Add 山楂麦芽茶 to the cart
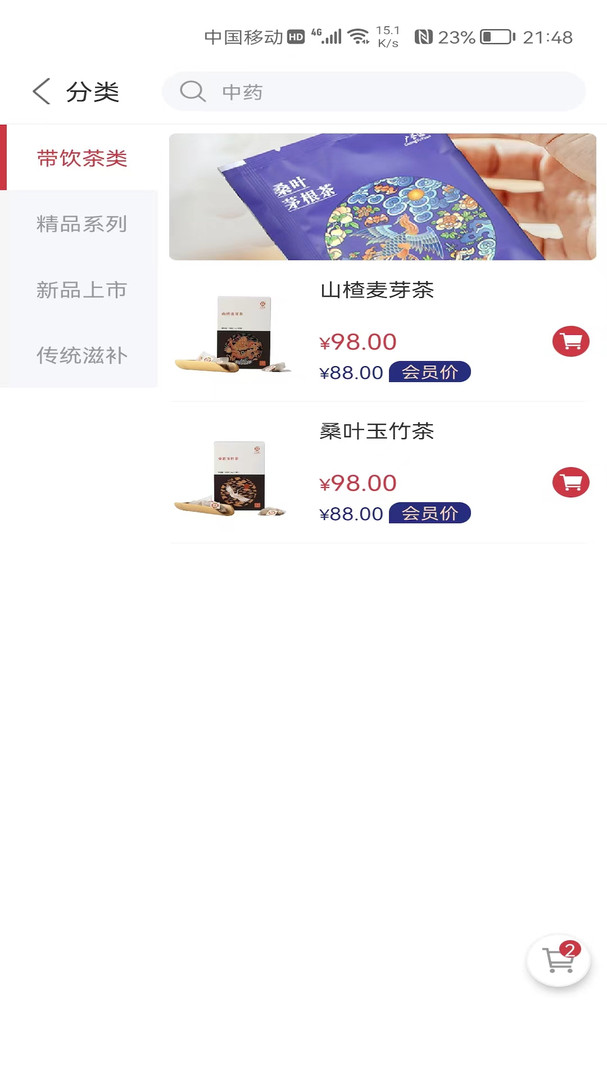This screenshot has height=1080, width=607. pyautogui.click(x=570, y=342)
